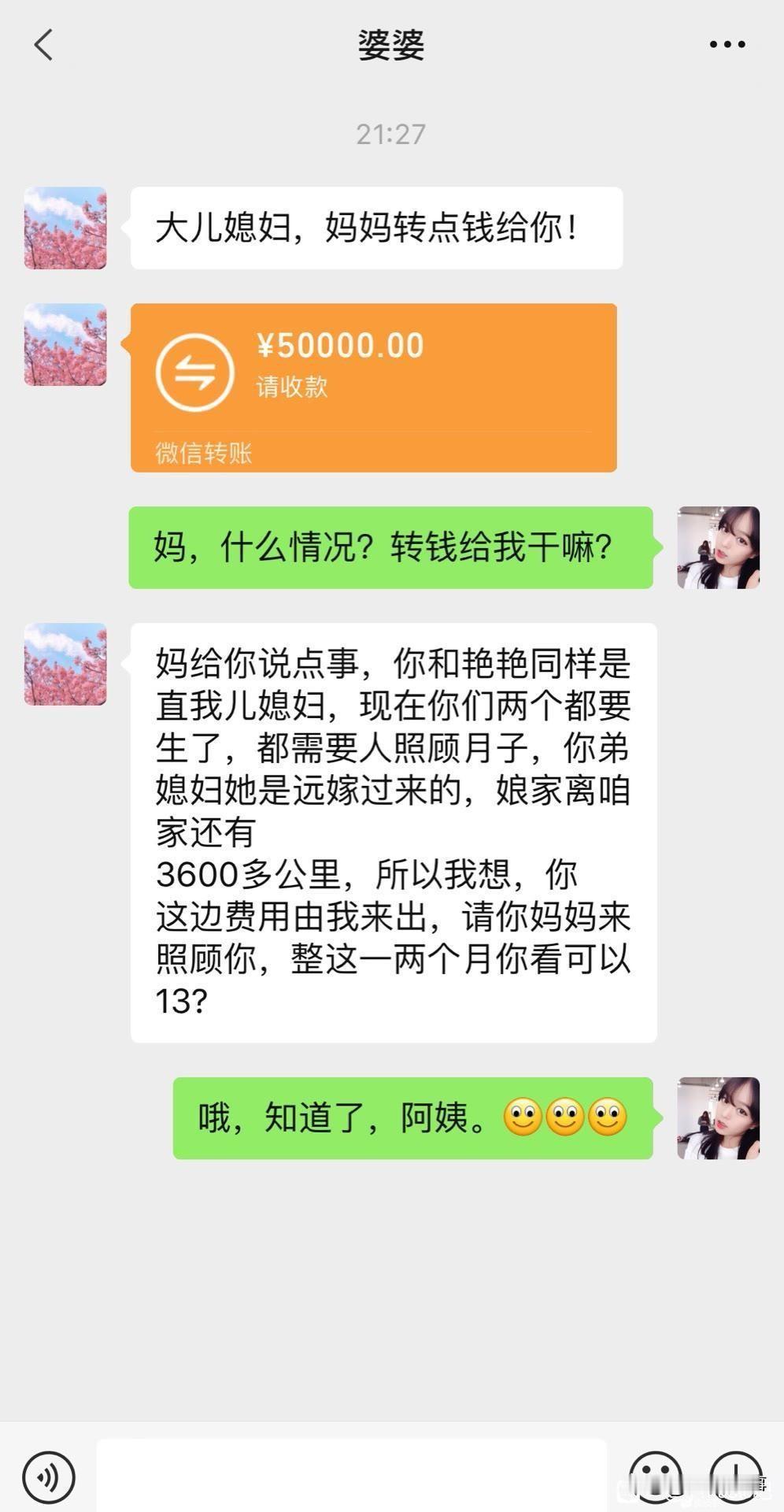Switch to voice message input
The width and height of the screenshot is (784, 1512).
point(49,1478)
